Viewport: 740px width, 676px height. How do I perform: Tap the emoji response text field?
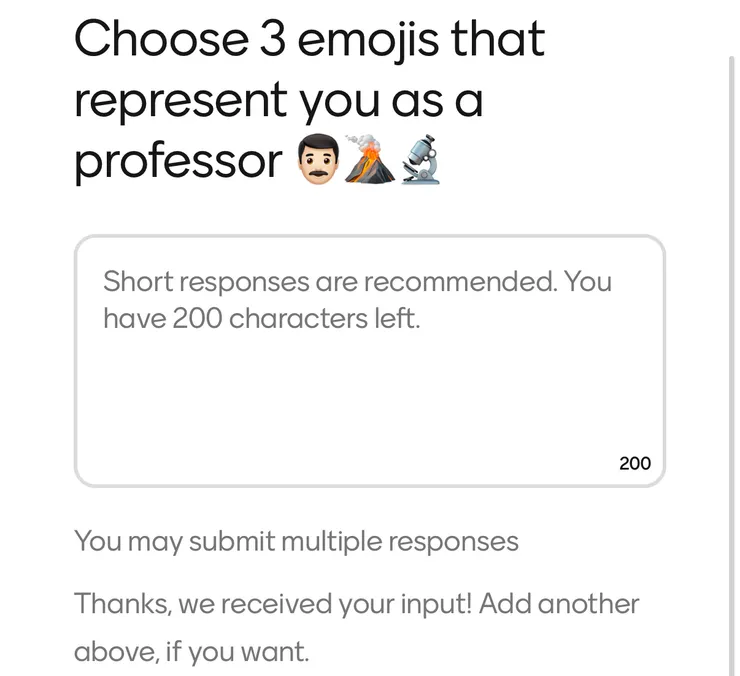pyautogui.click(x=369, y=361)
